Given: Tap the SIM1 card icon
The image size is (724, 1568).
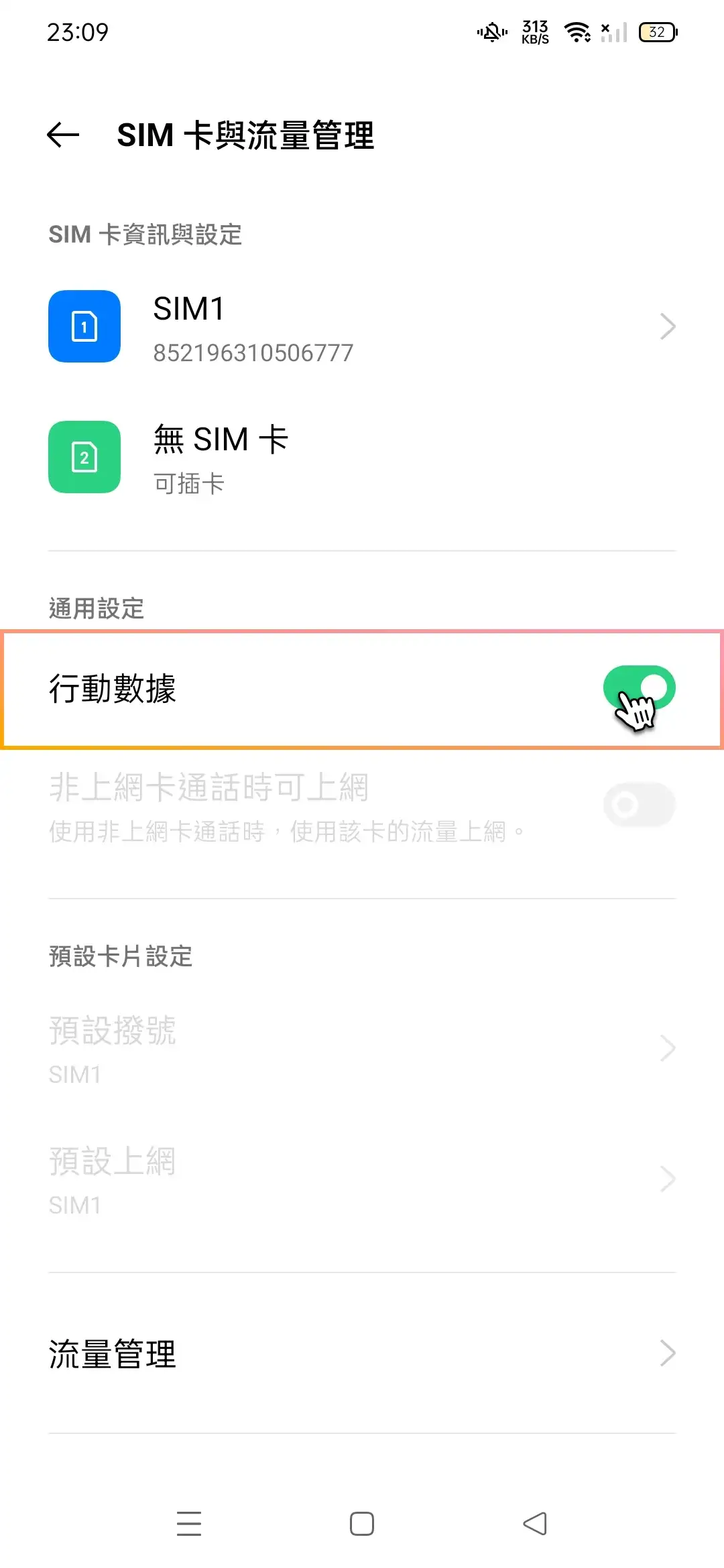Looking at the screenshot, I should tap(84, 326).
